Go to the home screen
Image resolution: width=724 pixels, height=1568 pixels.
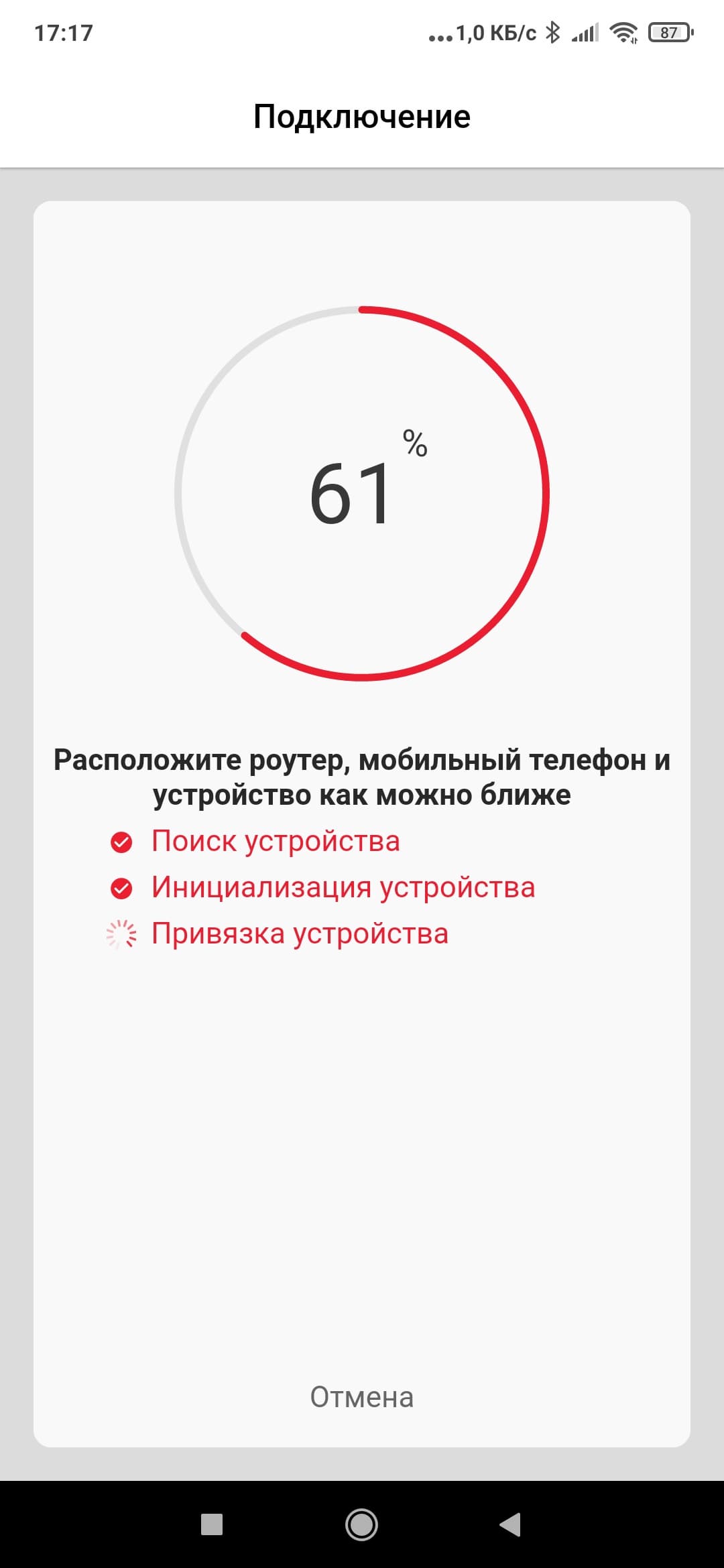(x=361, y=1524)
